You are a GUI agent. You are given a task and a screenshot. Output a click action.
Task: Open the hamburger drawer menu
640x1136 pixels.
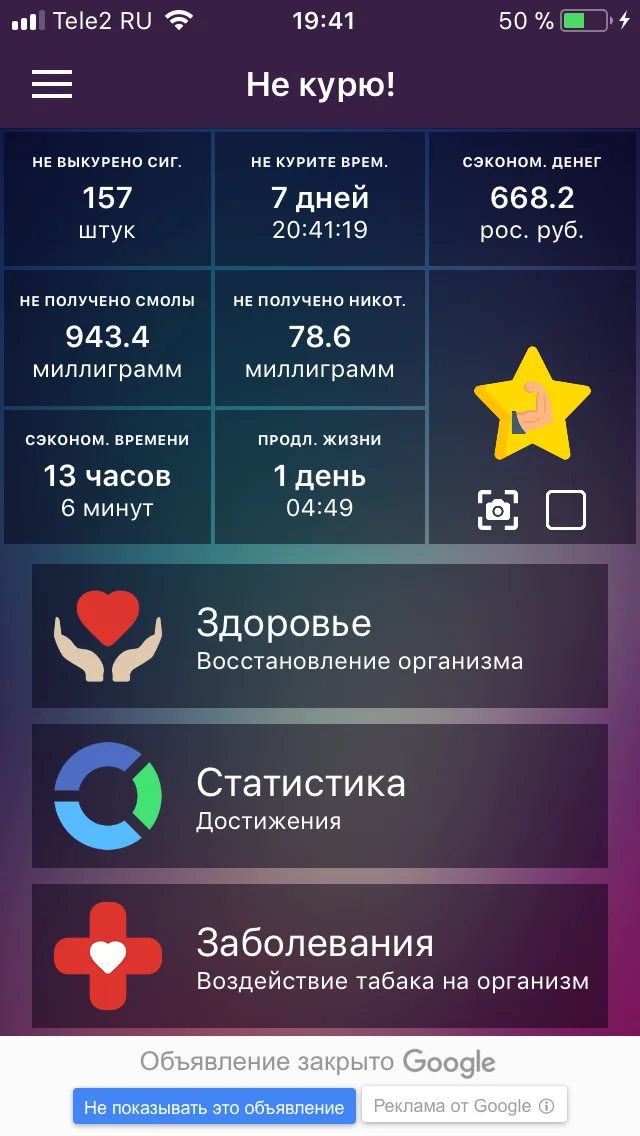pos(52,84)
